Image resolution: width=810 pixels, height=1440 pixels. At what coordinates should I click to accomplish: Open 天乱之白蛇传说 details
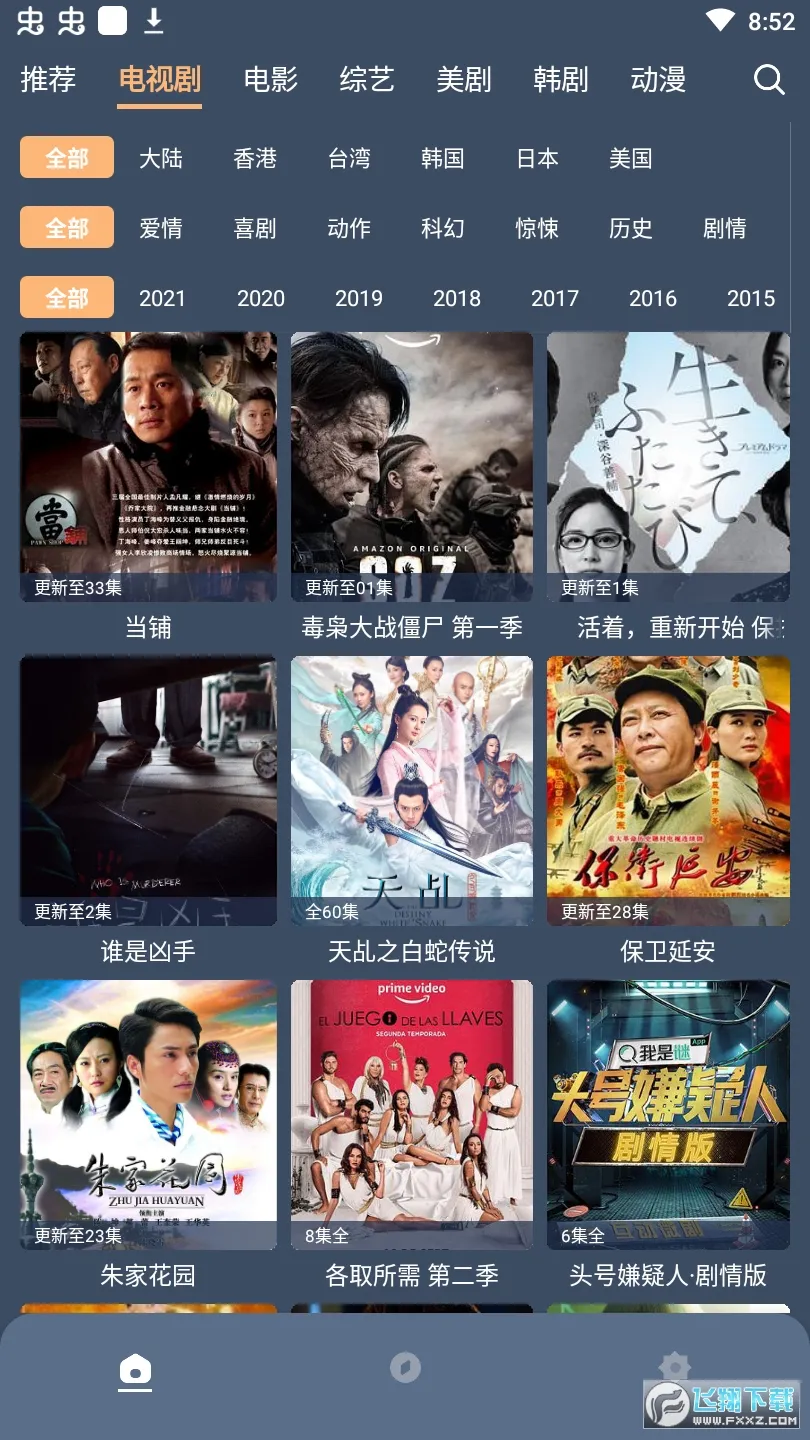pyautogui.click(x=412, y=791)
